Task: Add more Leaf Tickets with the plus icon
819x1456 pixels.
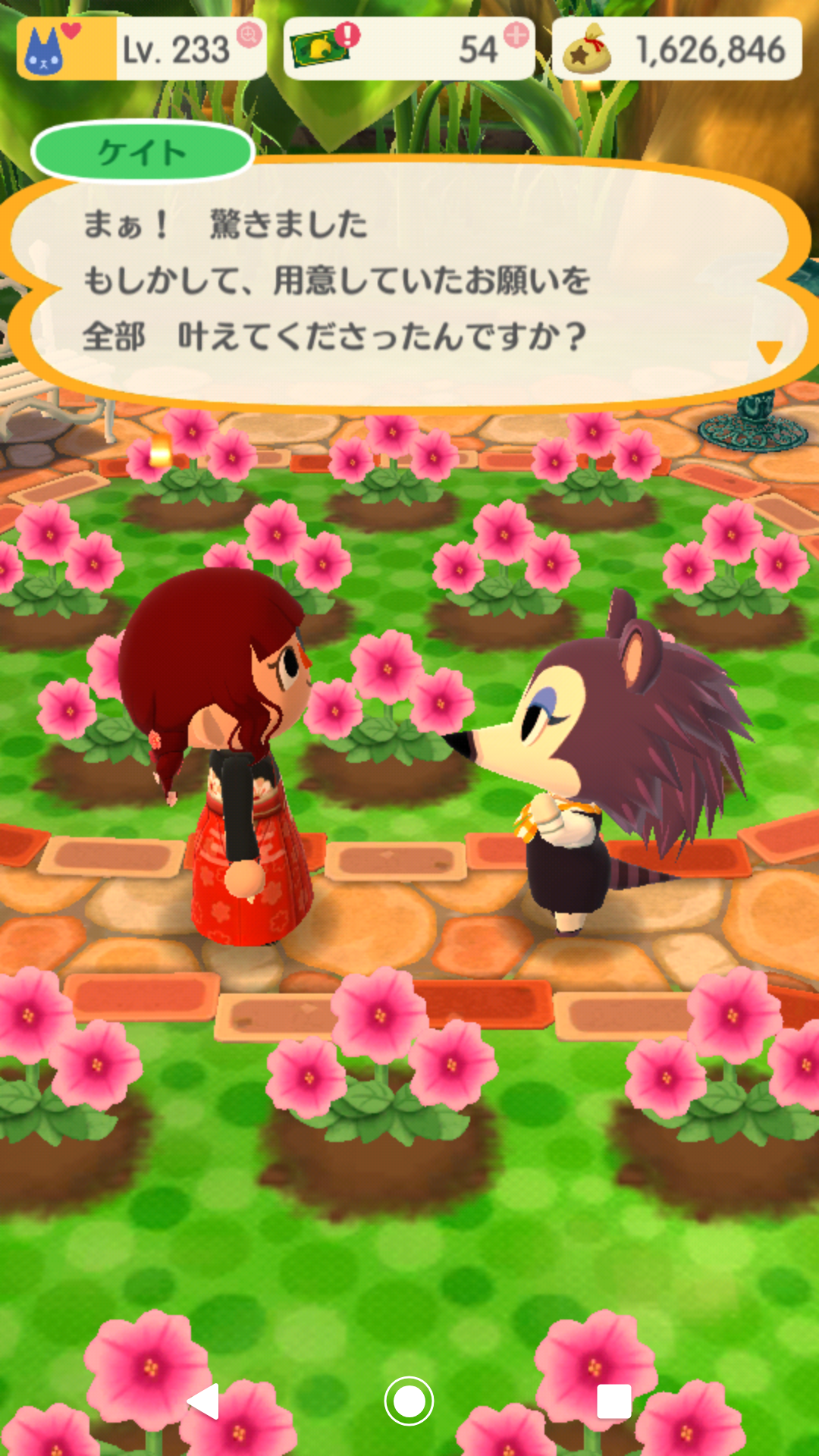Action: click(516, 36)
